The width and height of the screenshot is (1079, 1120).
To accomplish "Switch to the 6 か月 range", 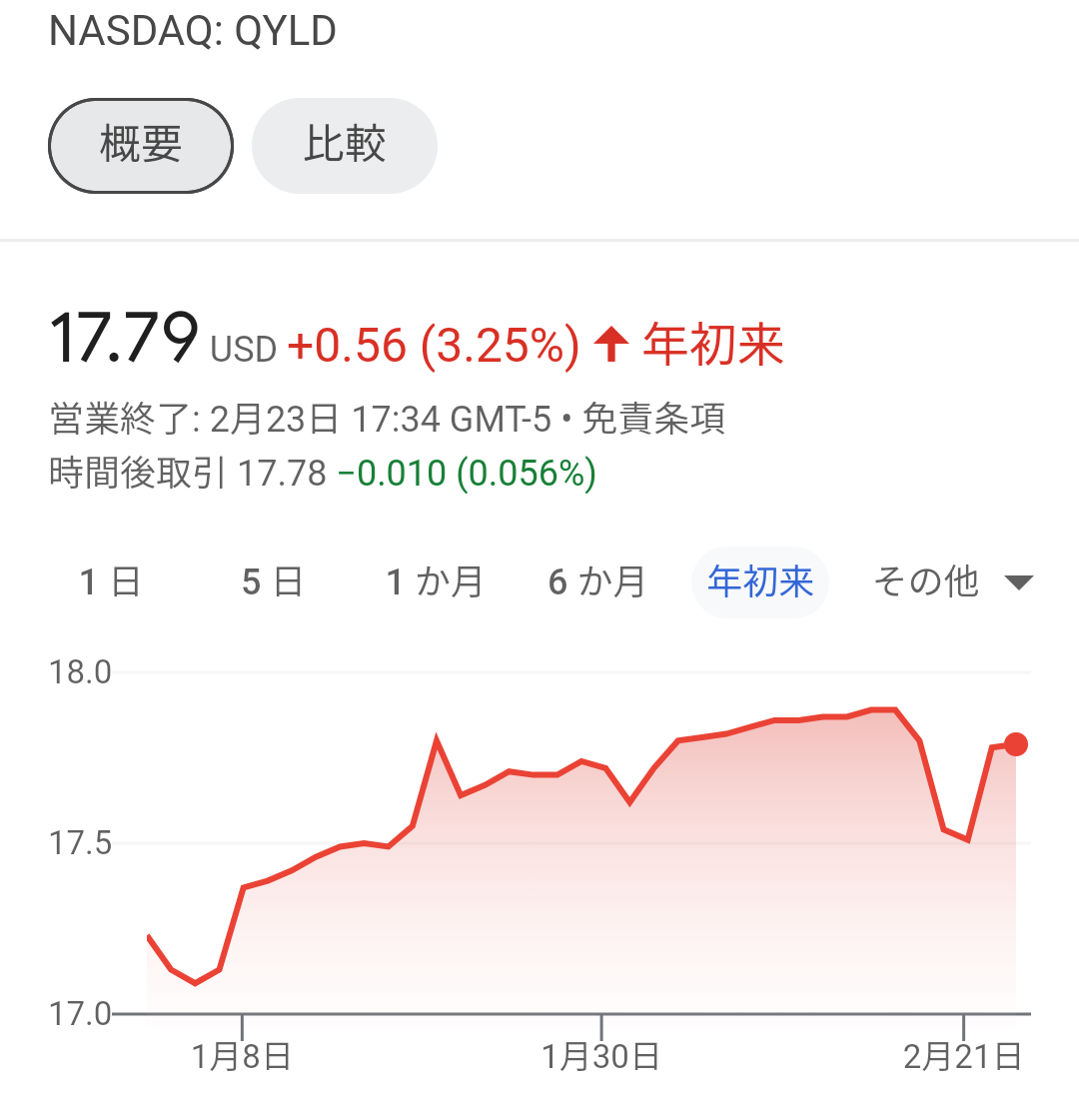I will (x=597, y=582).
